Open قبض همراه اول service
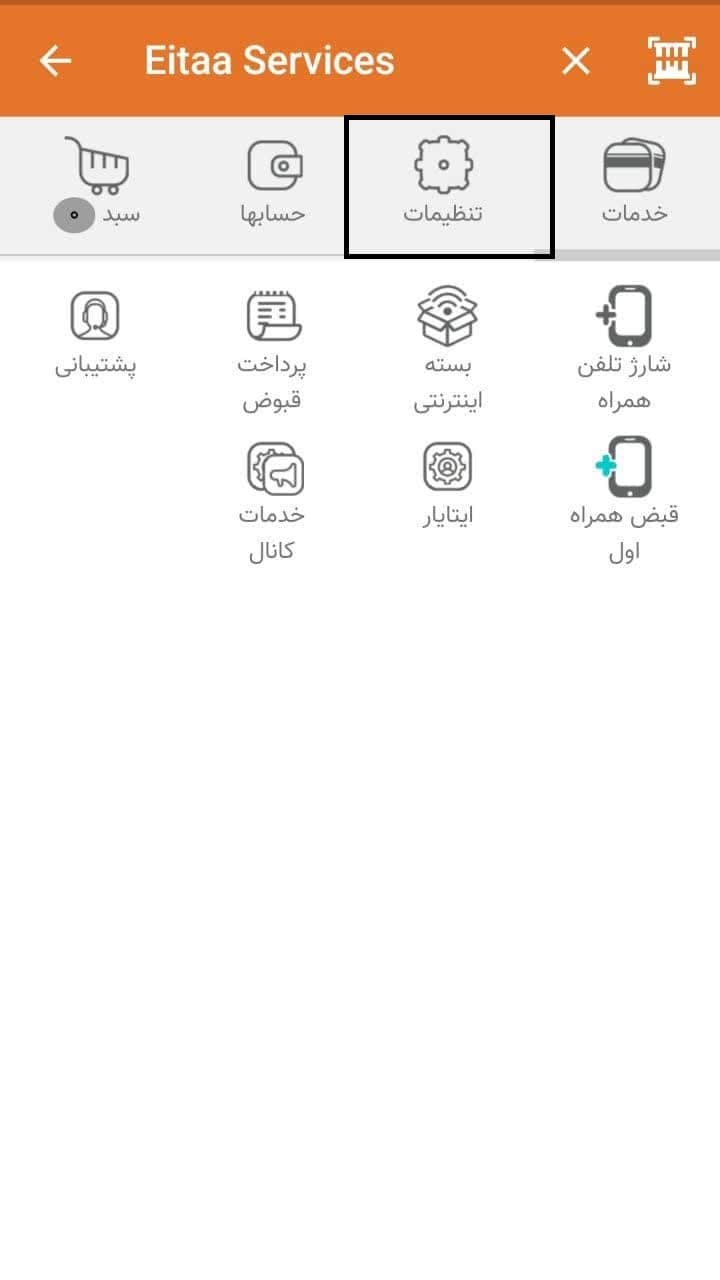Image resolution: width=720 pixels, height=1280 pixels. pos(624,499)
